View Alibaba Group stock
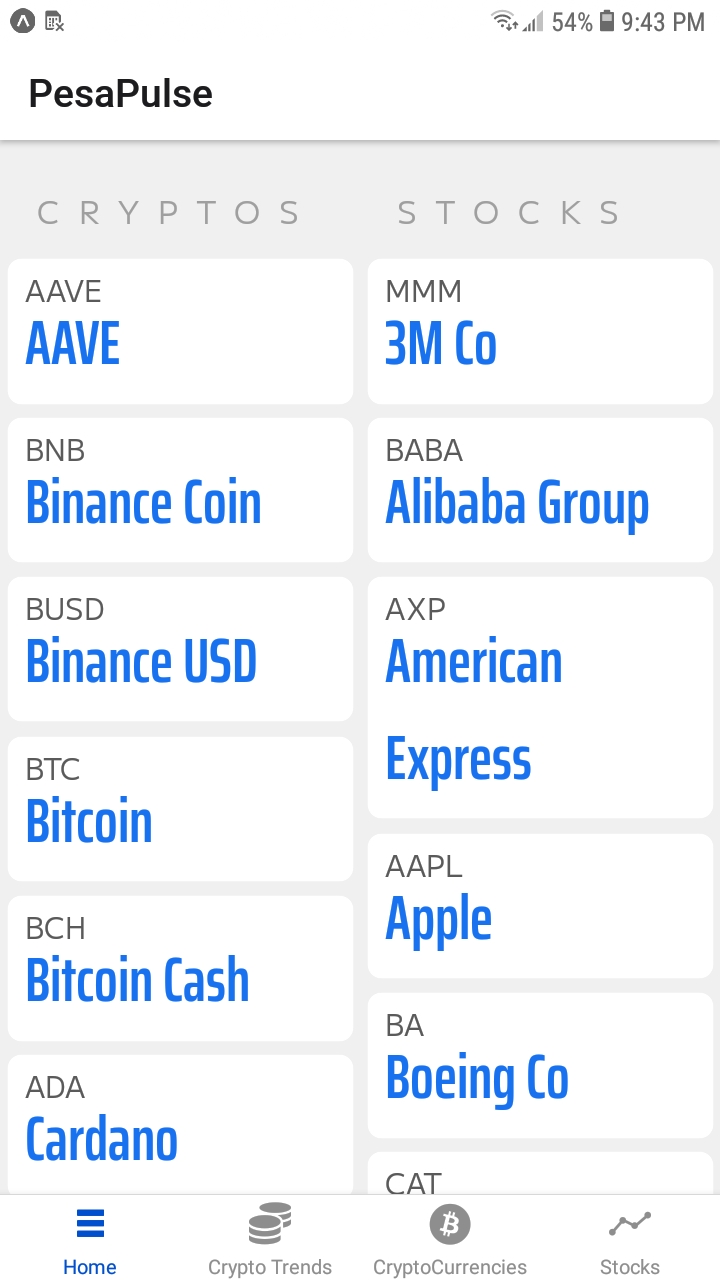The height and width of the screenshot is (1280, 720). click(540, 490)
